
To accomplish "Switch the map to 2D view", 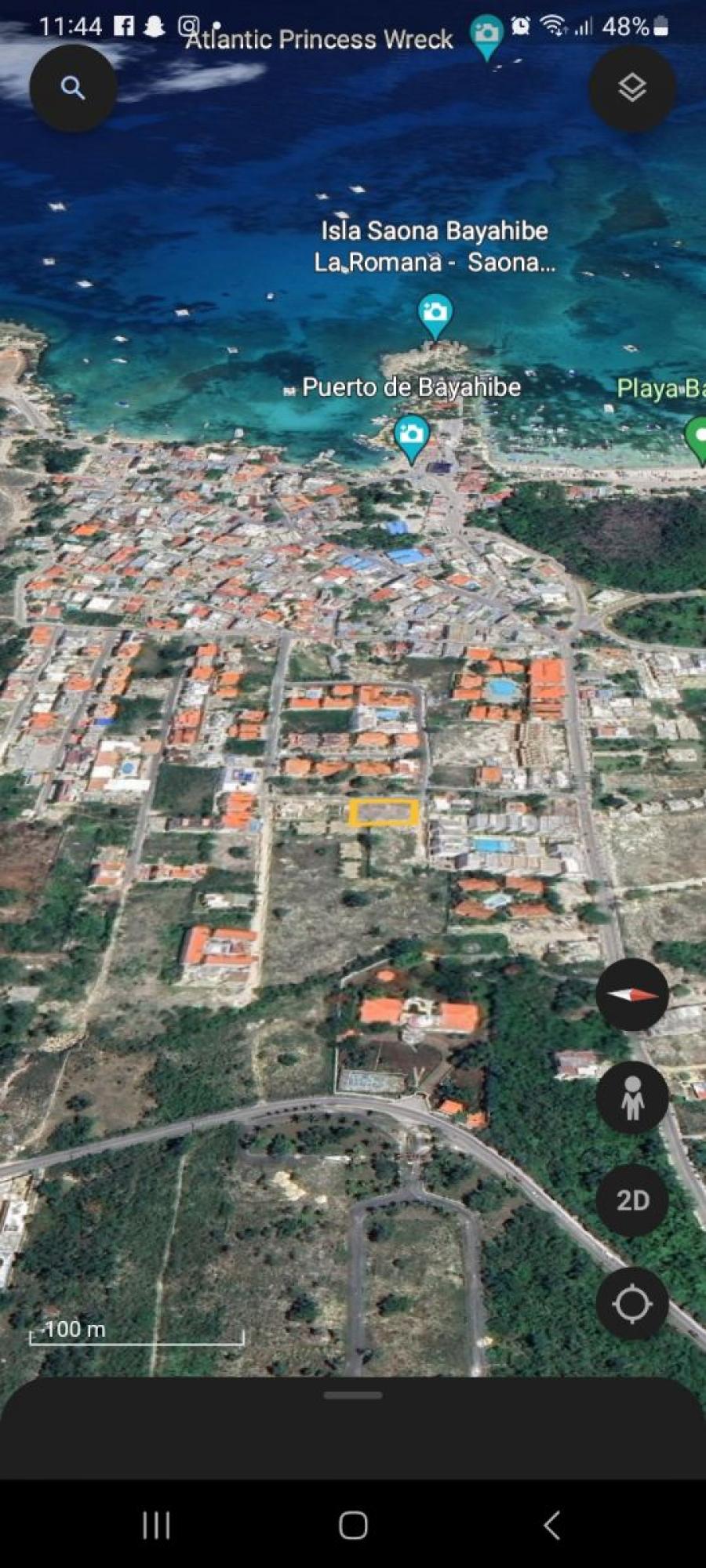I will [632, 1200].
